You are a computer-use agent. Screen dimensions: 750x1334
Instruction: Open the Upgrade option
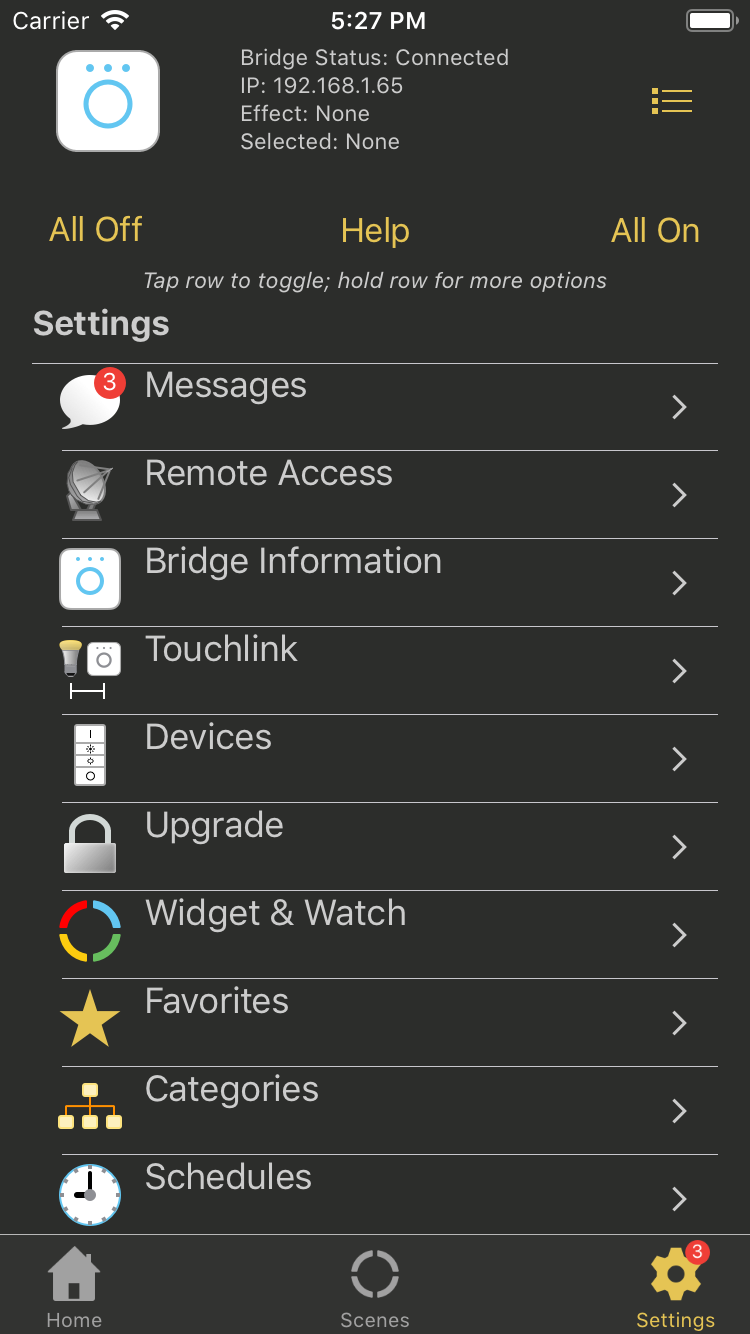389,847
